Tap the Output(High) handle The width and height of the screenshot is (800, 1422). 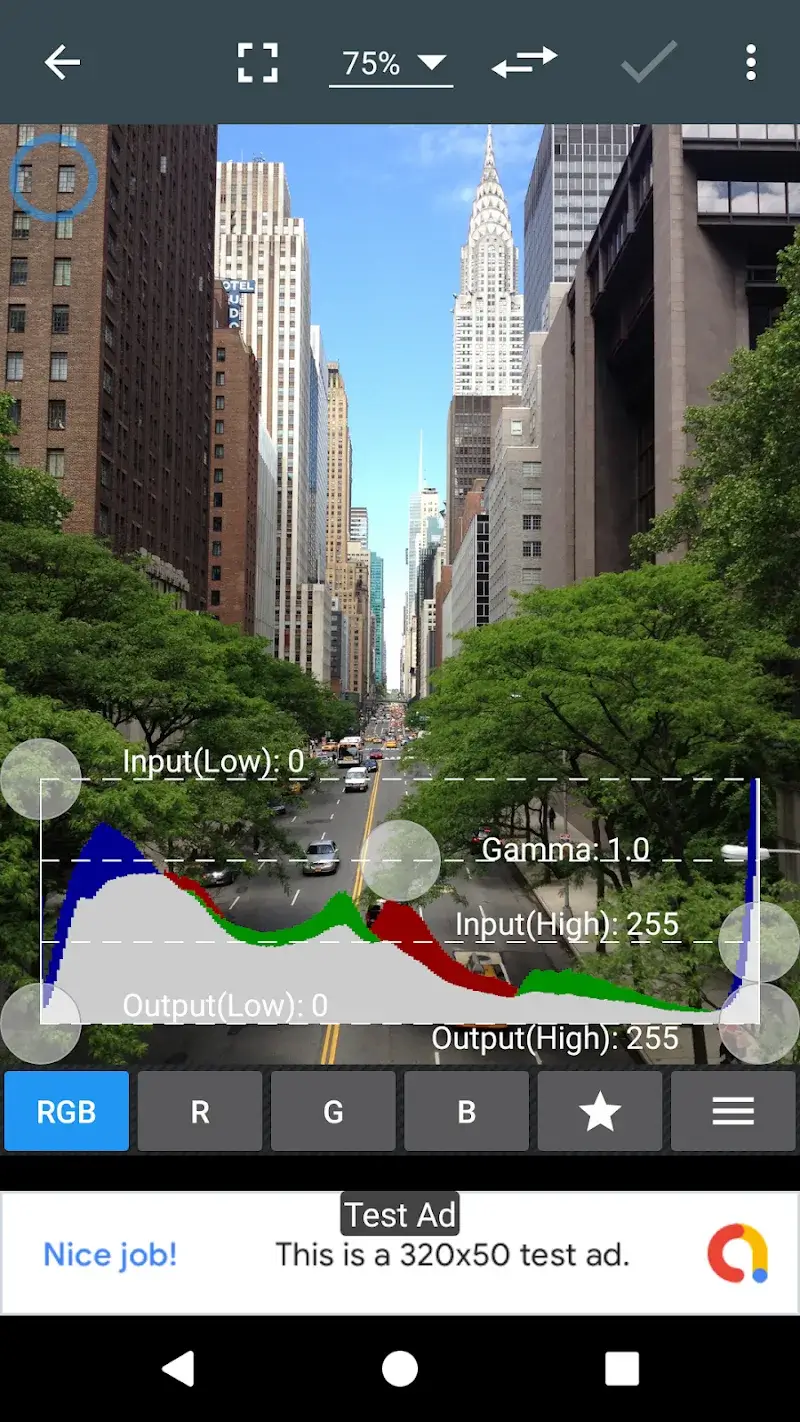pos(759,1023)
